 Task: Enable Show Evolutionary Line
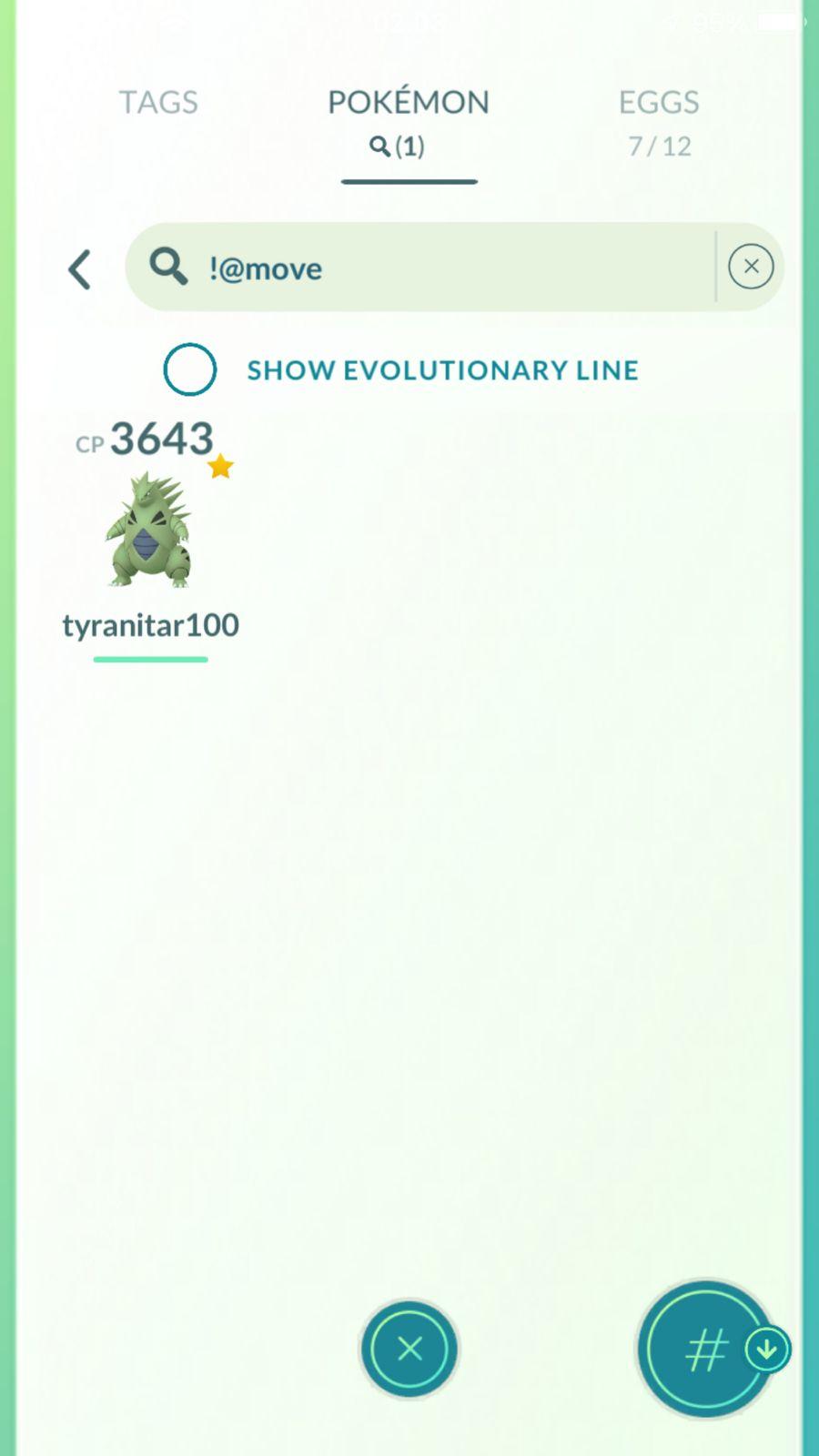click(x=190, y=369)
